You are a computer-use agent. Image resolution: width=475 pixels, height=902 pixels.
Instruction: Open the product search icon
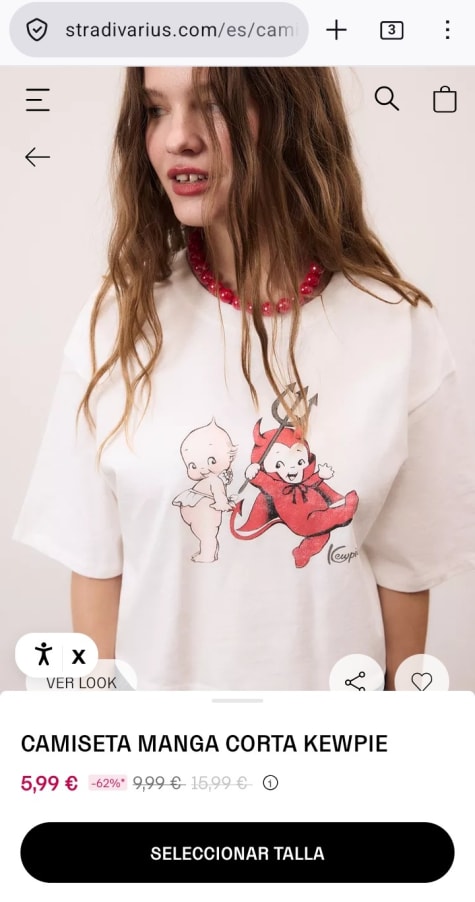point(387,98)
